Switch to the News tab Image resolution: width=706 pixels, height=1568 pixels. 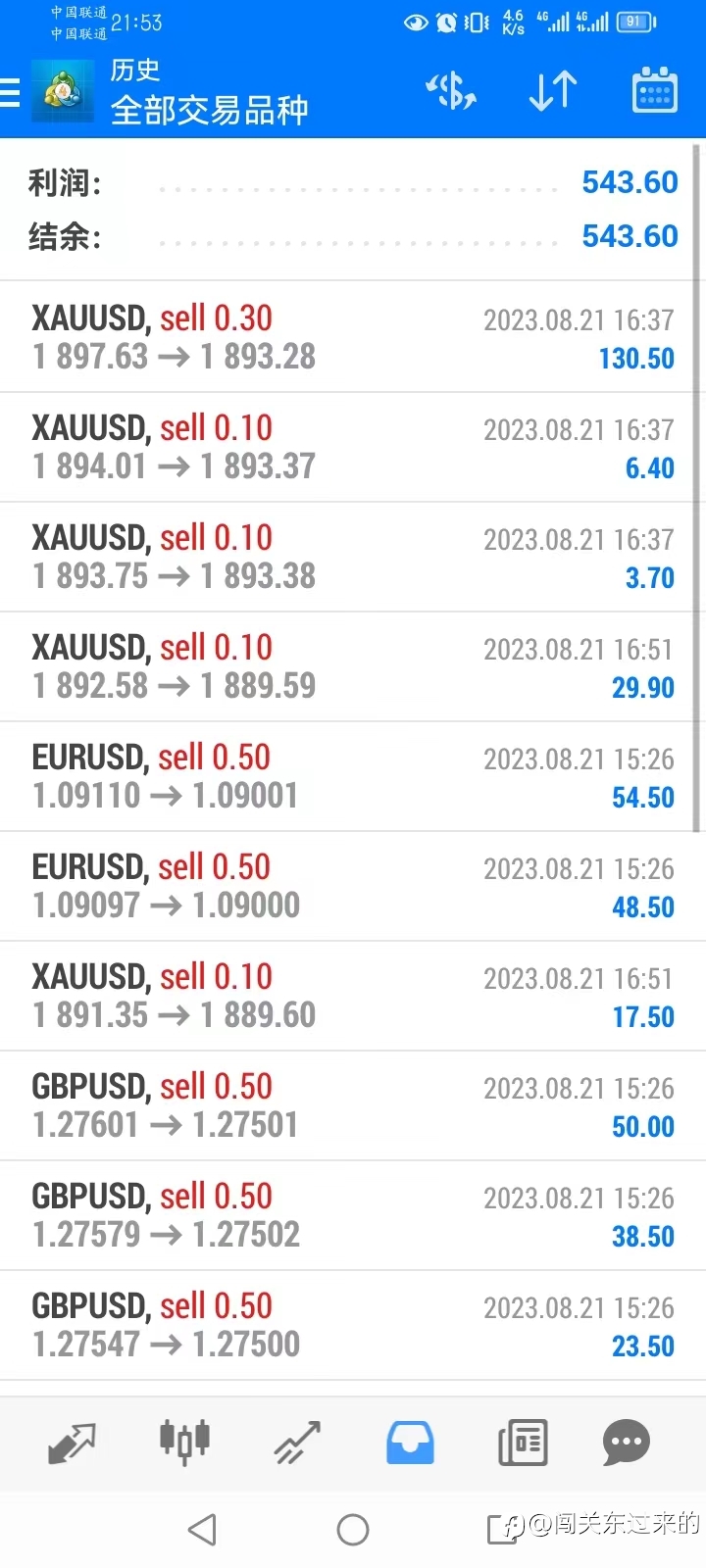pyautogui.click(x=523, y=1443)
